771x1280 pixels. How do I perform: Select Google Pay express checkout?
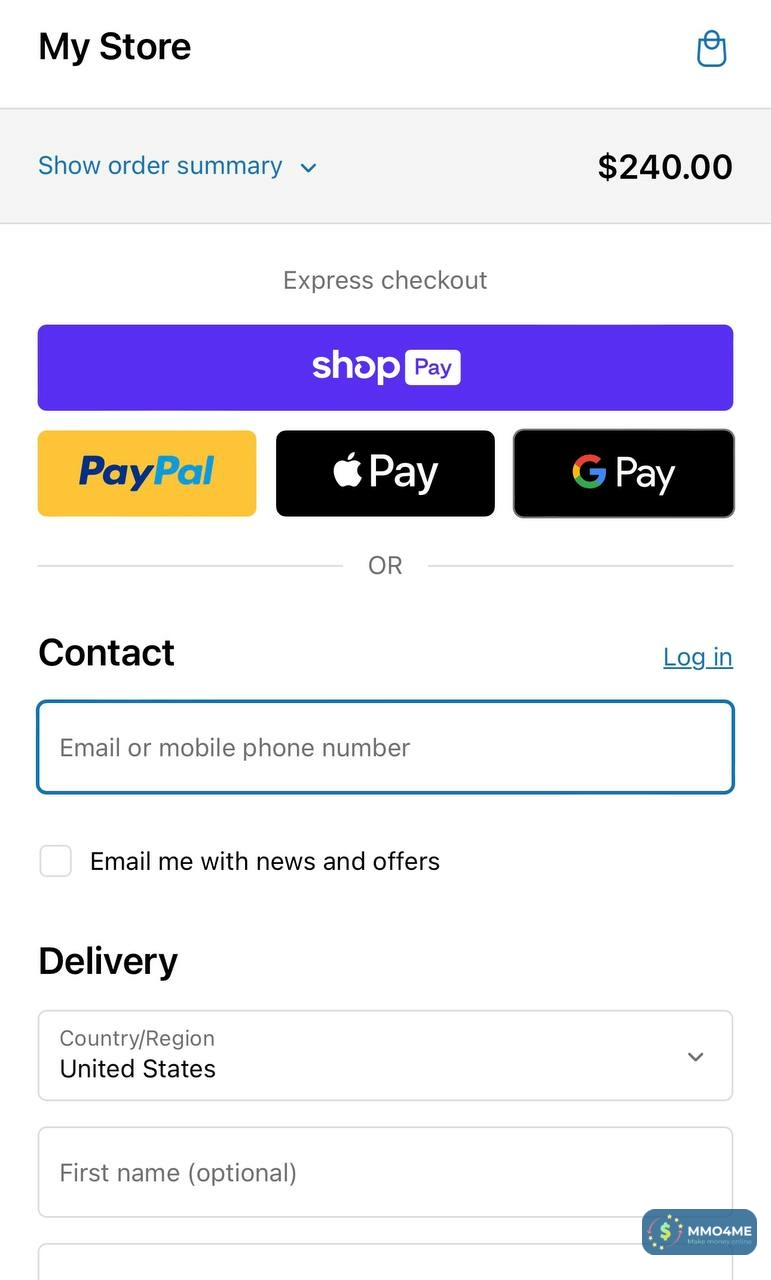(623, 473)
